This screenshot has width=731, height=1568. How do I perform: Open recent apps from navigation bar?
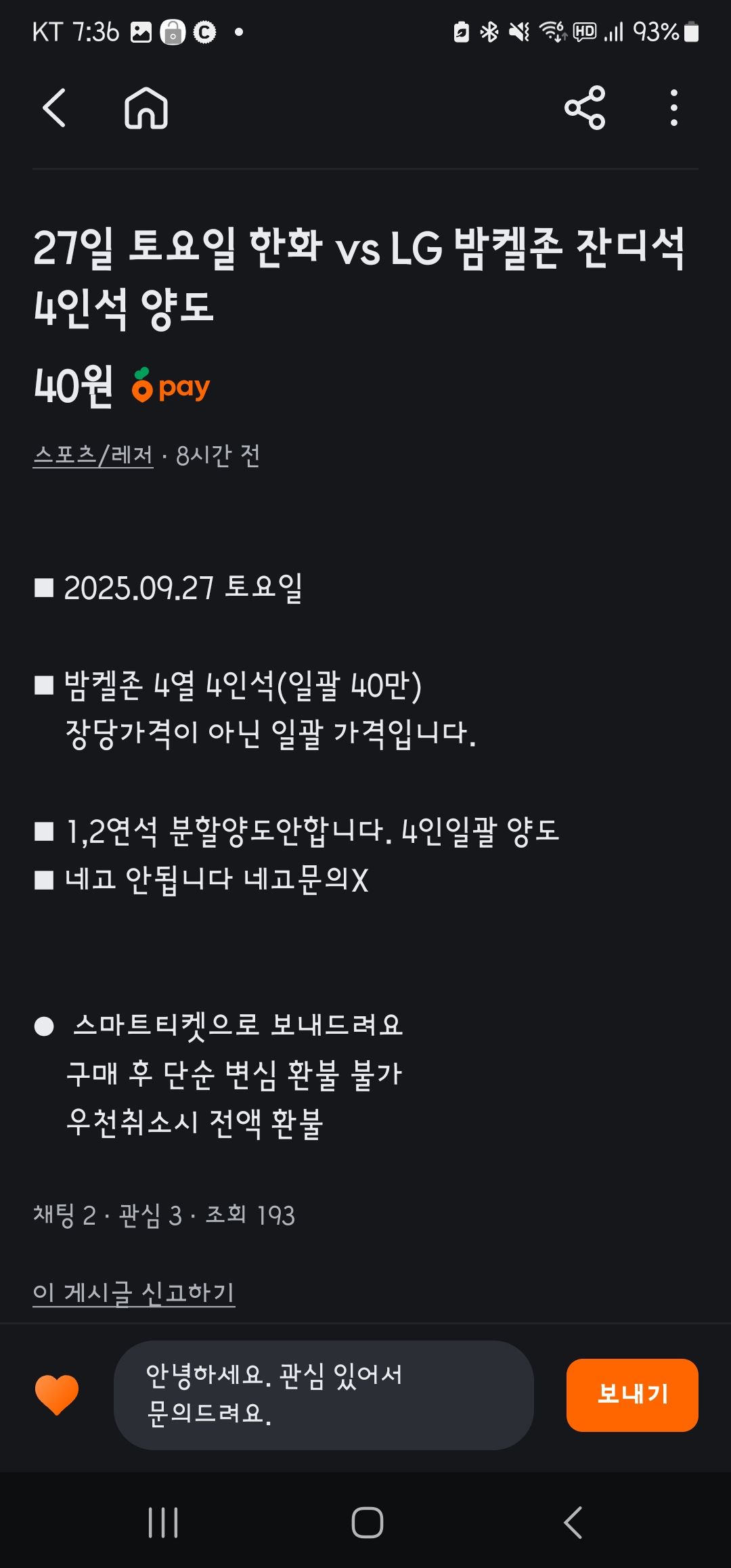click(163, 1523)
